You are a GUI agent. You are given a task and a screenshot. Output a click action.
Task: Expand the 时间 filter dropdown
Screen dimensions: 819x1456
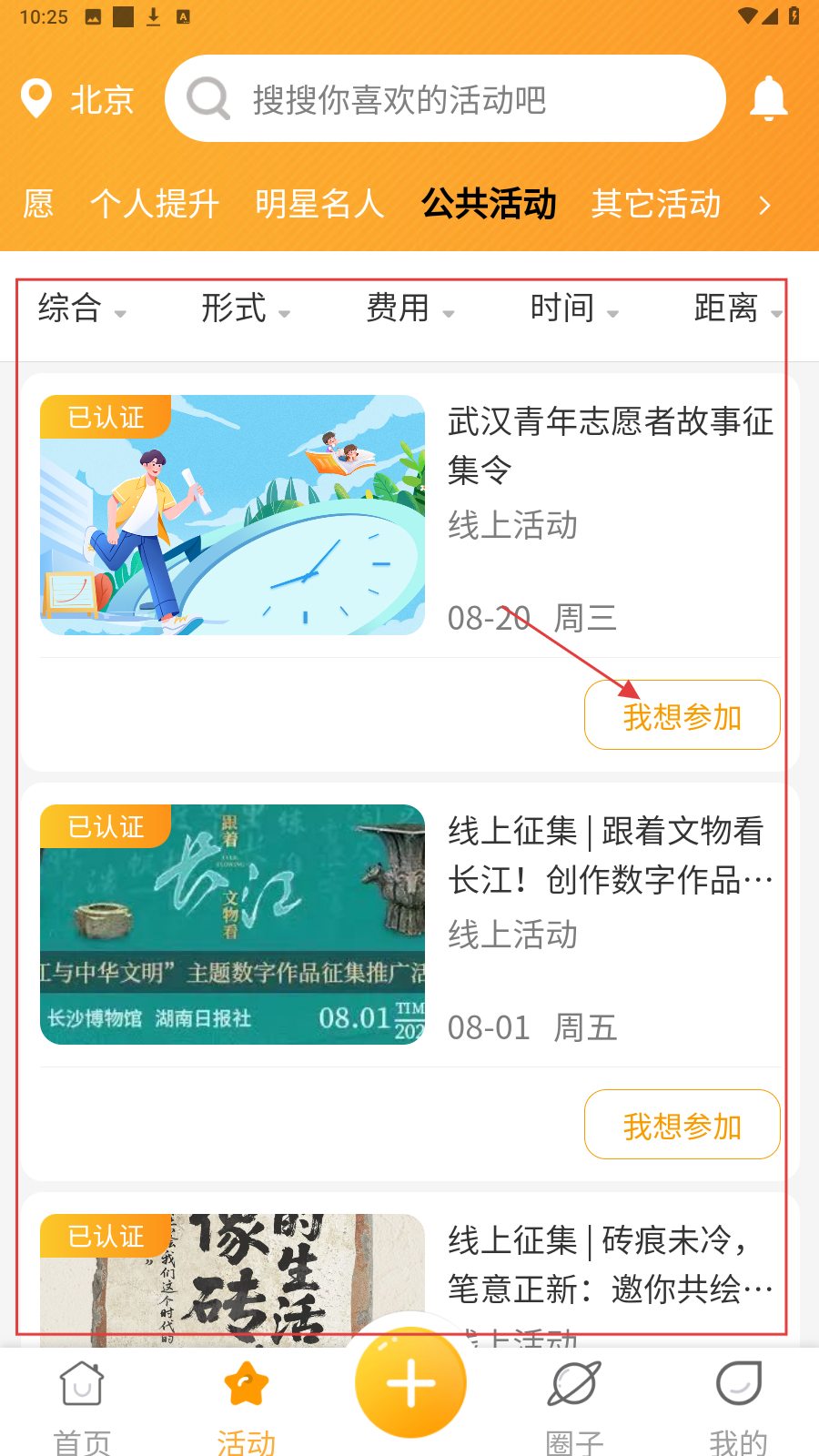tap(573, 308)
